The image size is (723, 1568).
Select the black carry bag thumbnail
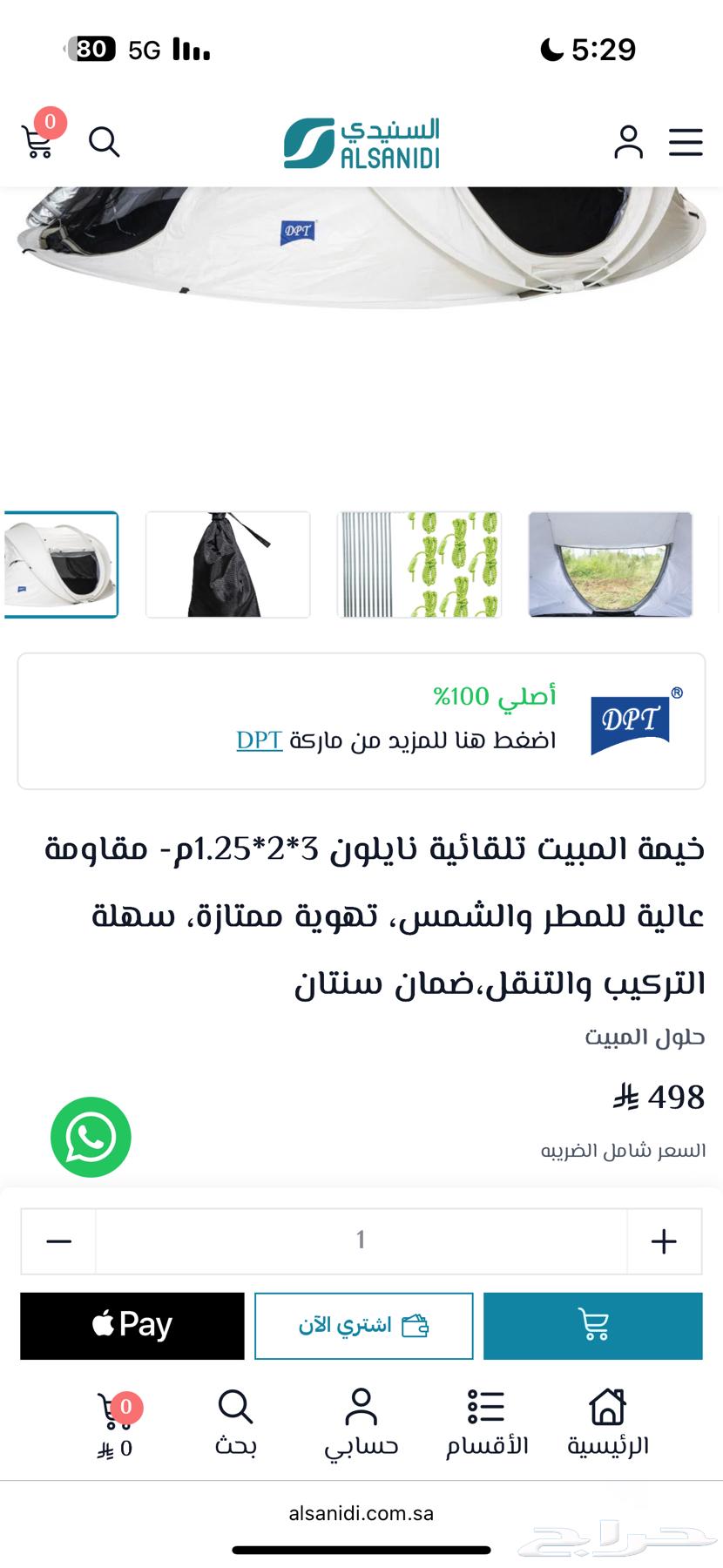(227, 564)
